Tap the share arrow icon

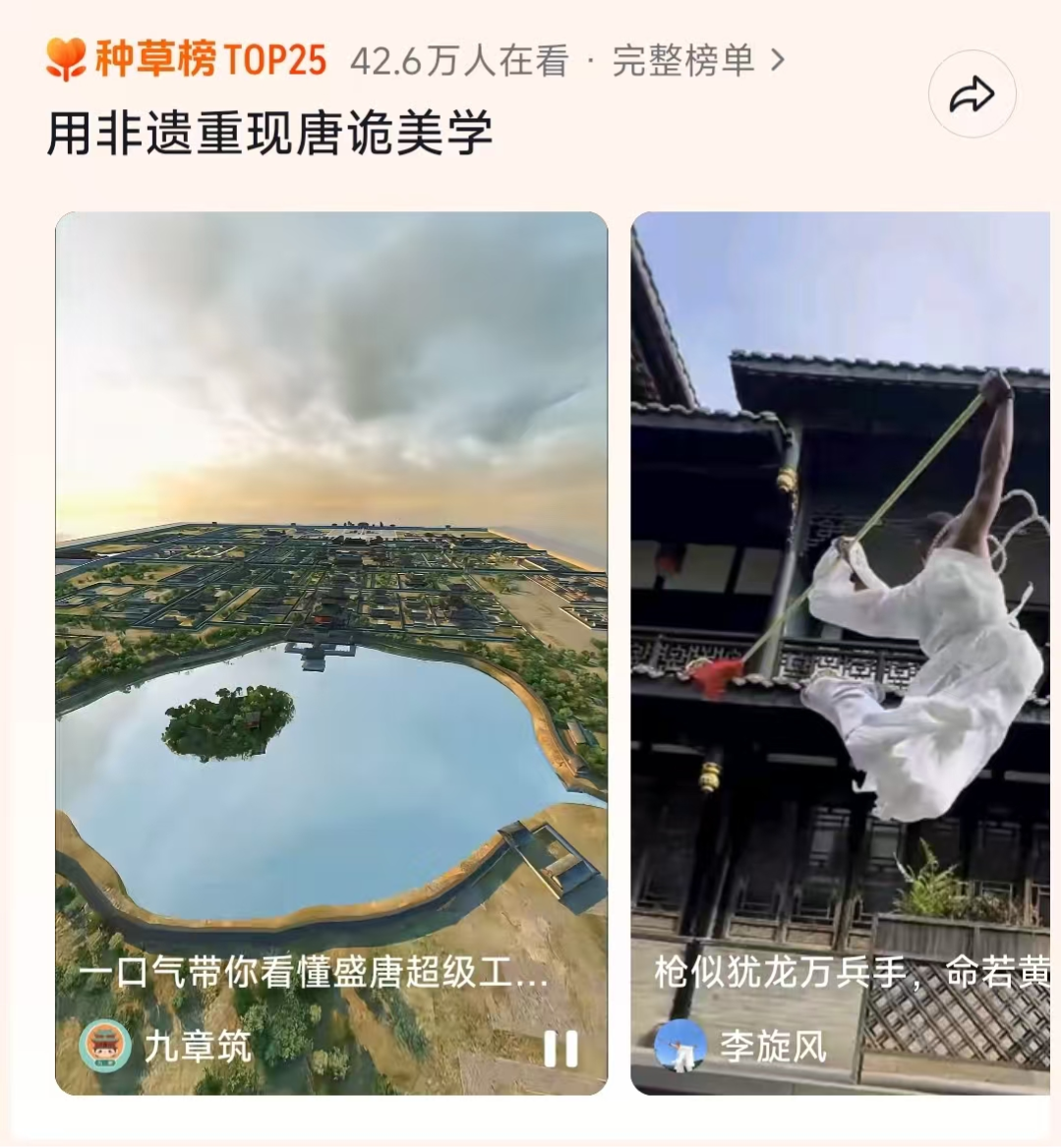point(972,95)
